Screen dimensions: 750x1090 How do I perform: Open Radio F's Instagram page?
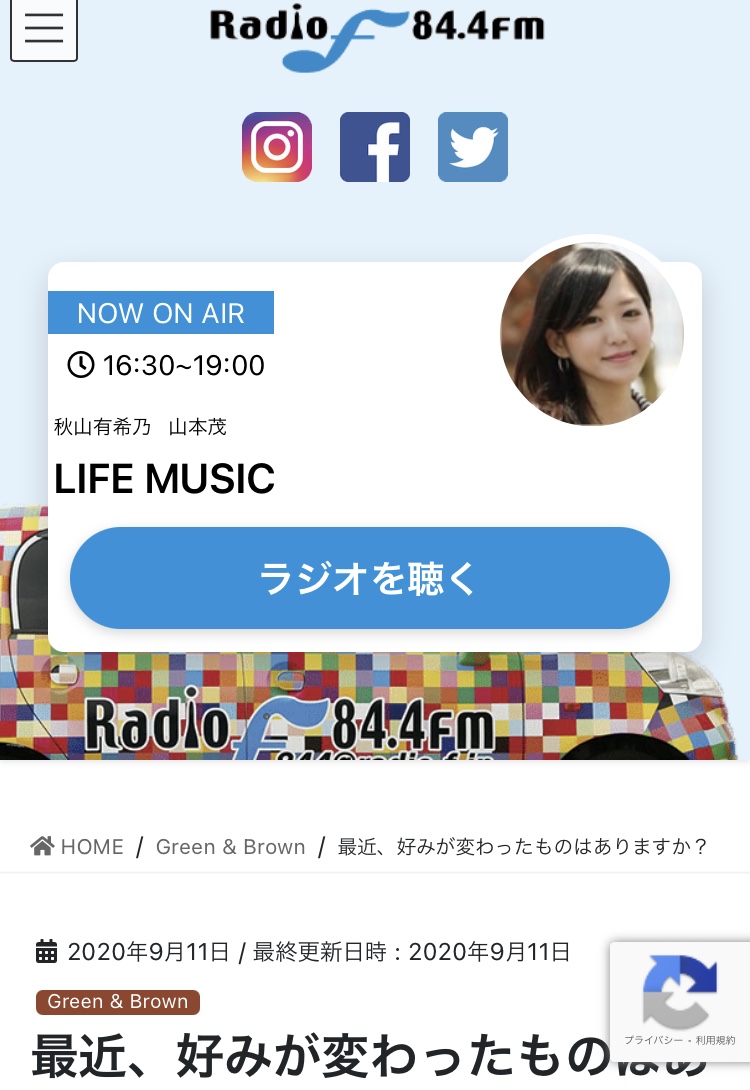click(277, 147)
